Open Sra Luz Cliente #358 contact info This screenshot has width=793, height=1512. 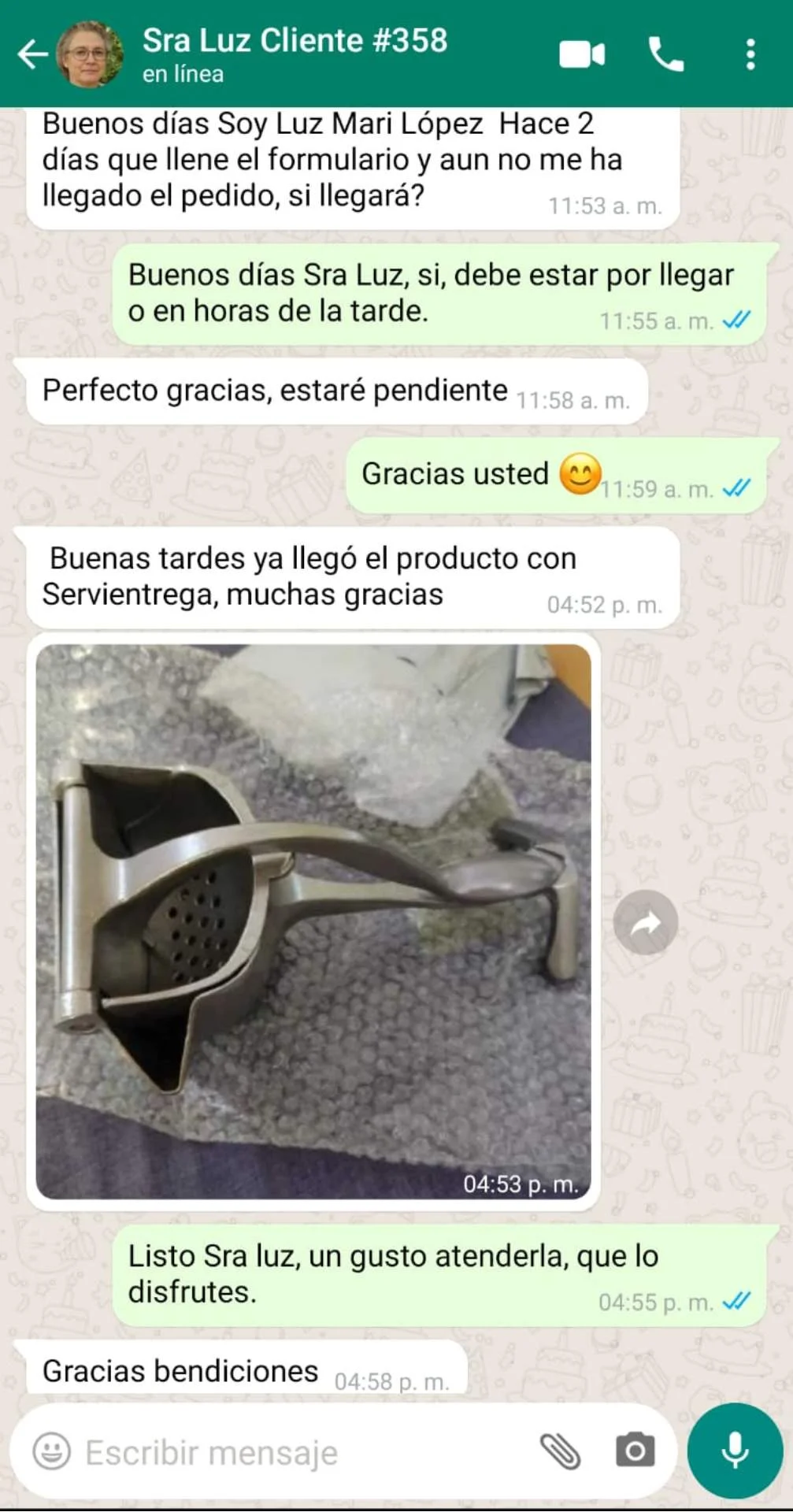(295, 53)
